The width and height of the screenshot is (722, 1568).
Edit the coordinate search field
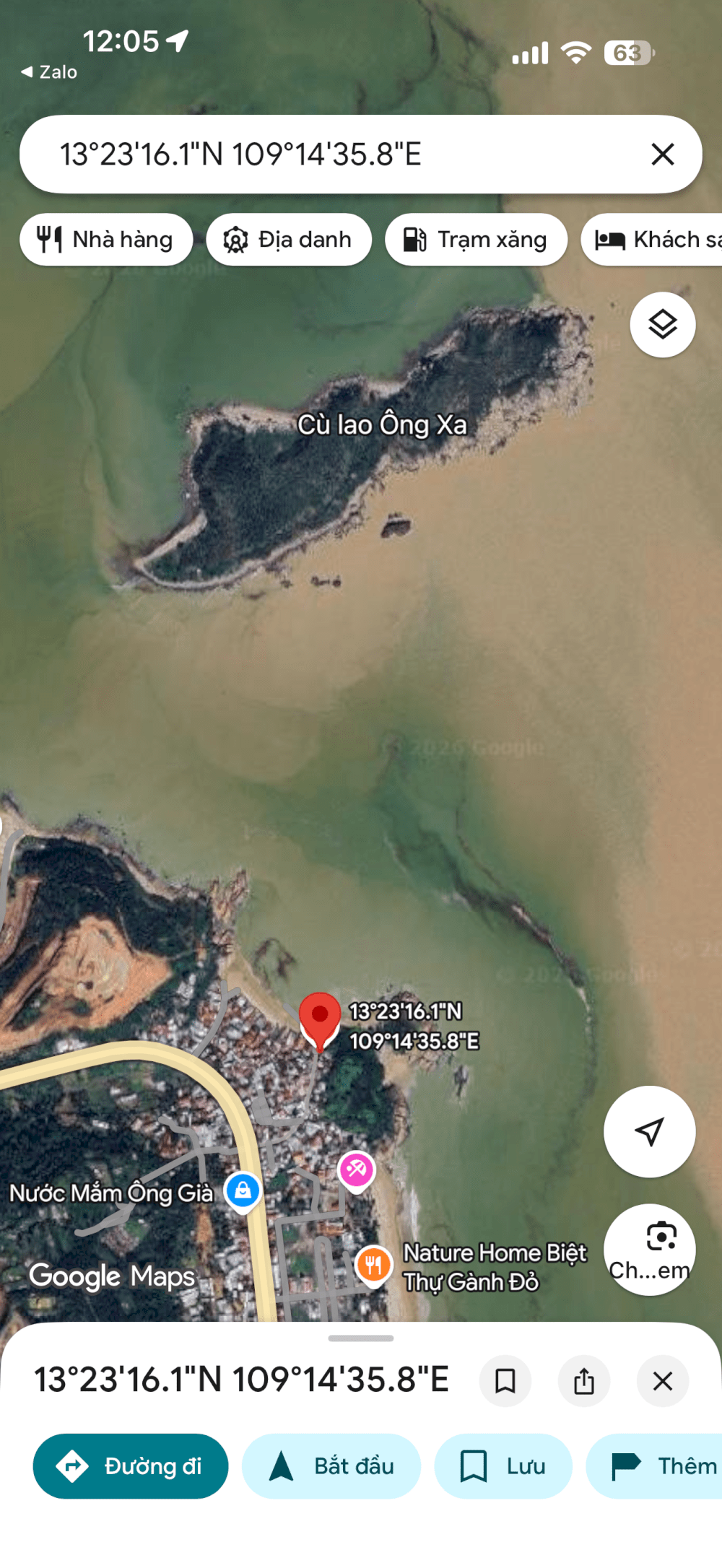325,154
